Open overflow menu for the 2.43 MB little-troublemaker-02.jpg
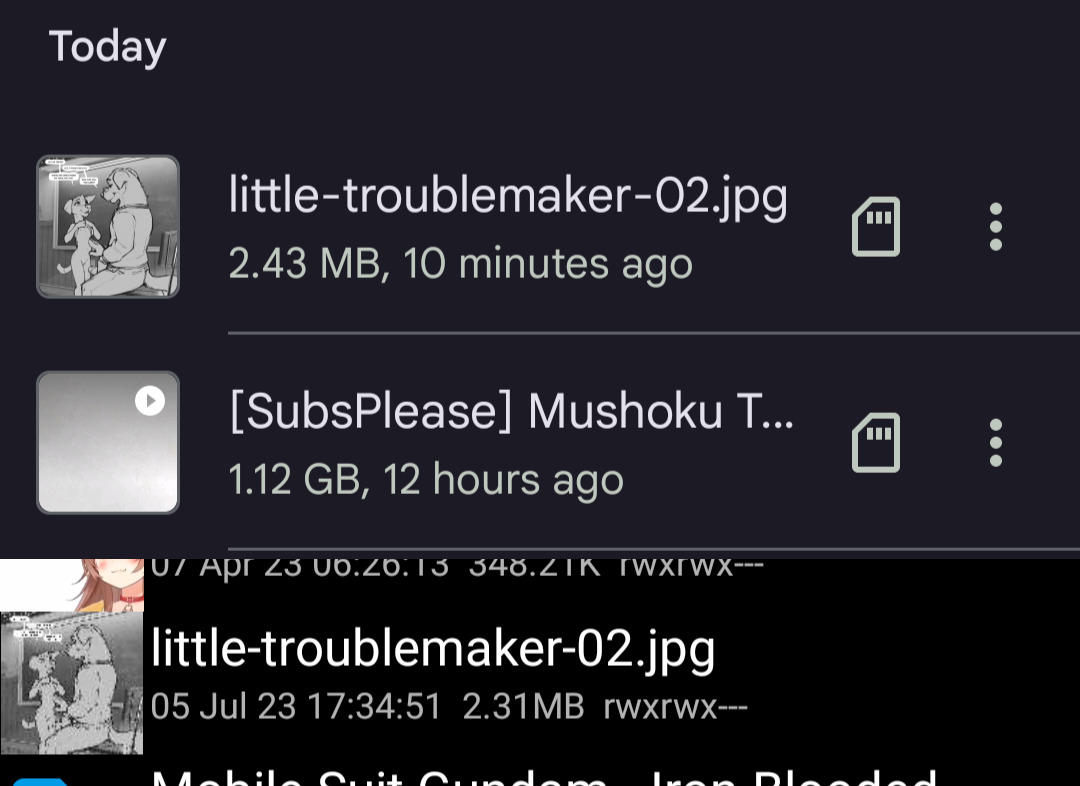The image size is (1080, 786). point(995,227)
